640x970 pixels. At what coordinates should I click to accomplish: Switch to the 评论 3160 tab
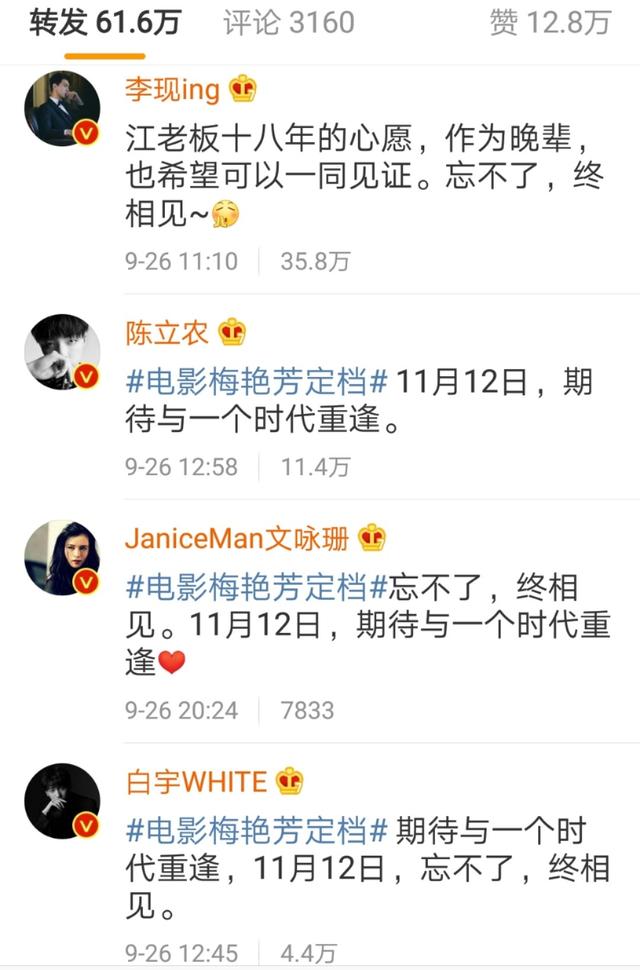[288, 23]
